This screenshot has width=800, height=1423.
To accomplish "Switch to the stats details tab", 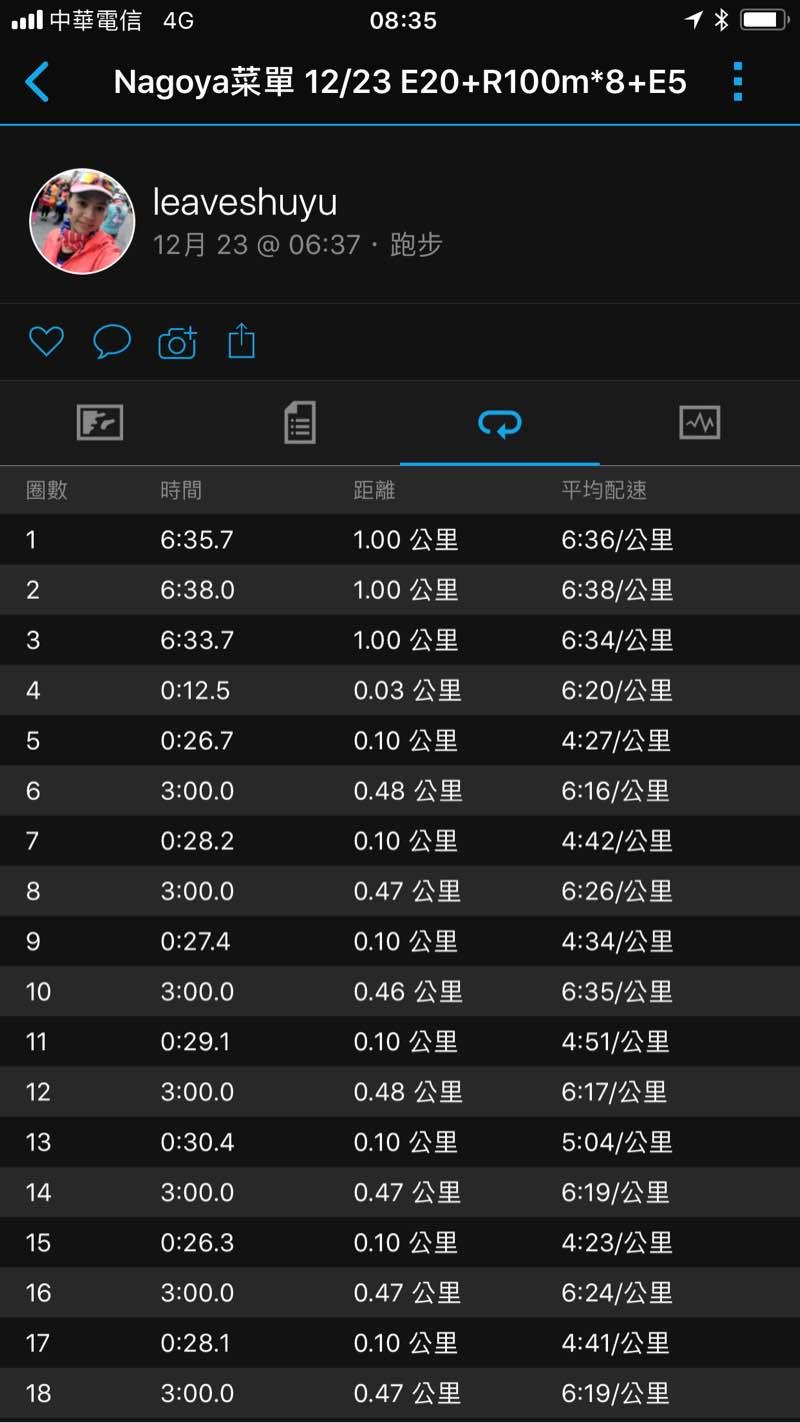I will pyautogui.click(x=299, y=423).
